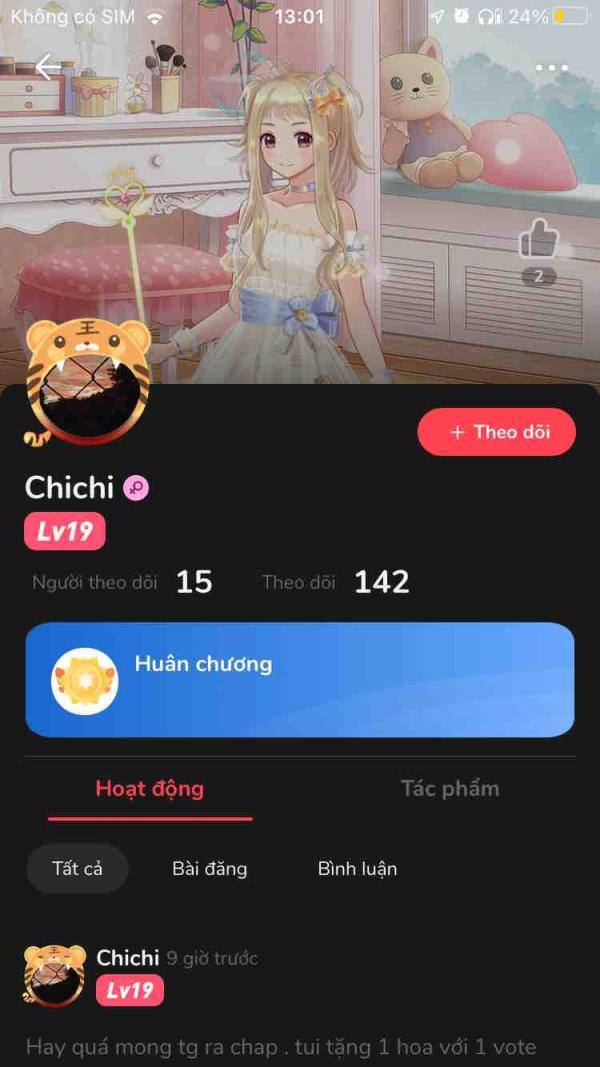Filter activity by Bài đăng
This screenshot has height=1067, width=600.
tap(209, 868)
